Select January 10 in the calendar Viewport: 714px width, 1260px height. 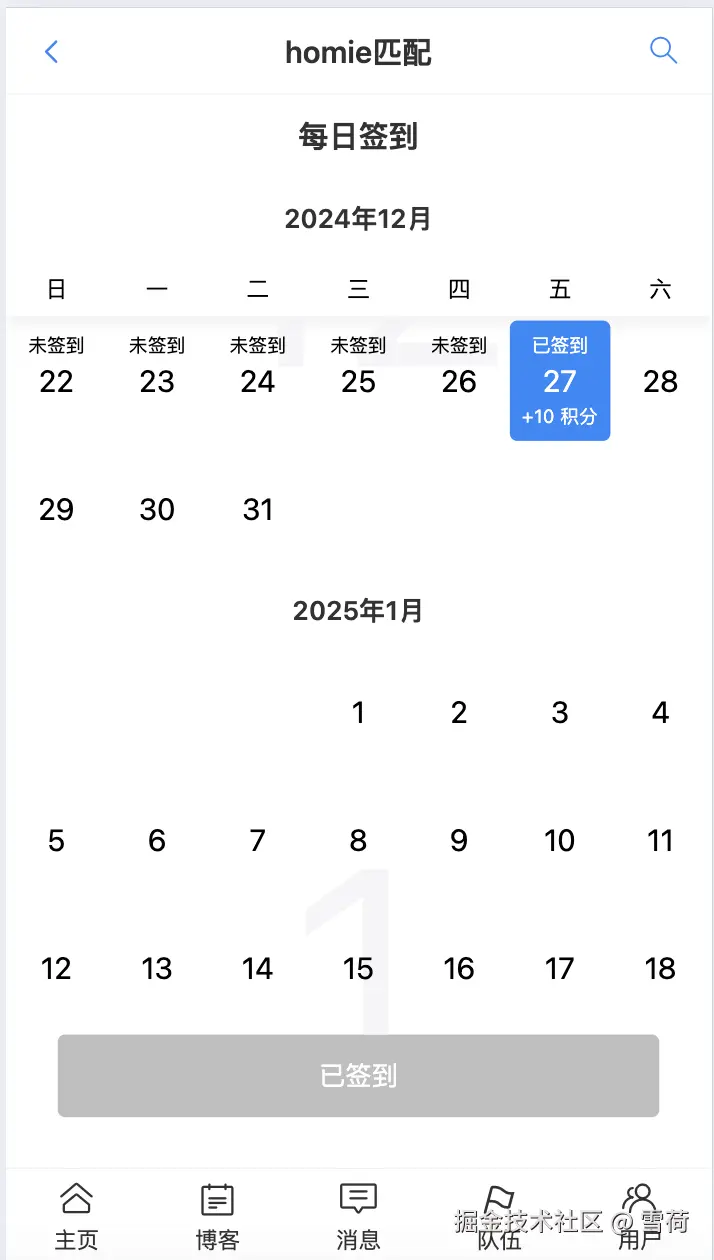point(560,840)
